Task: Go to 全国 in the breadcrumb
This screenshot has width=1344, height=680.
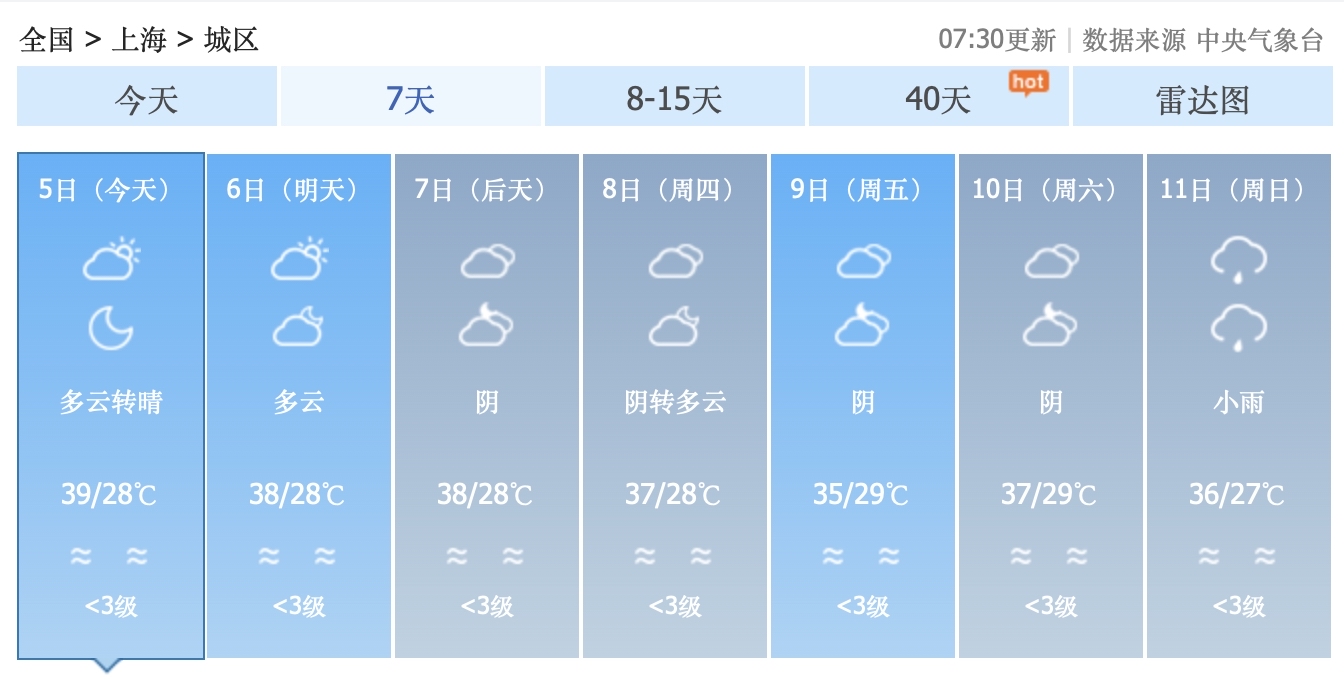Action: click(47, 40)
